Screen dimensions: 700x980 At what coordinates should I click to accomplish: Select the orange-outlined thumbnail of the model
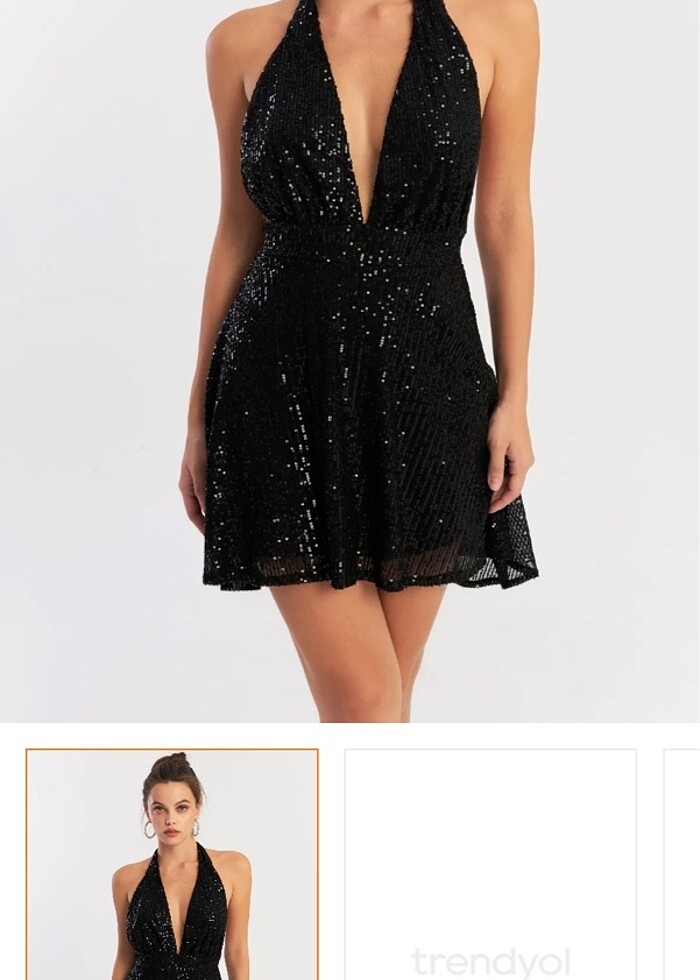click(x=172, y=865)
